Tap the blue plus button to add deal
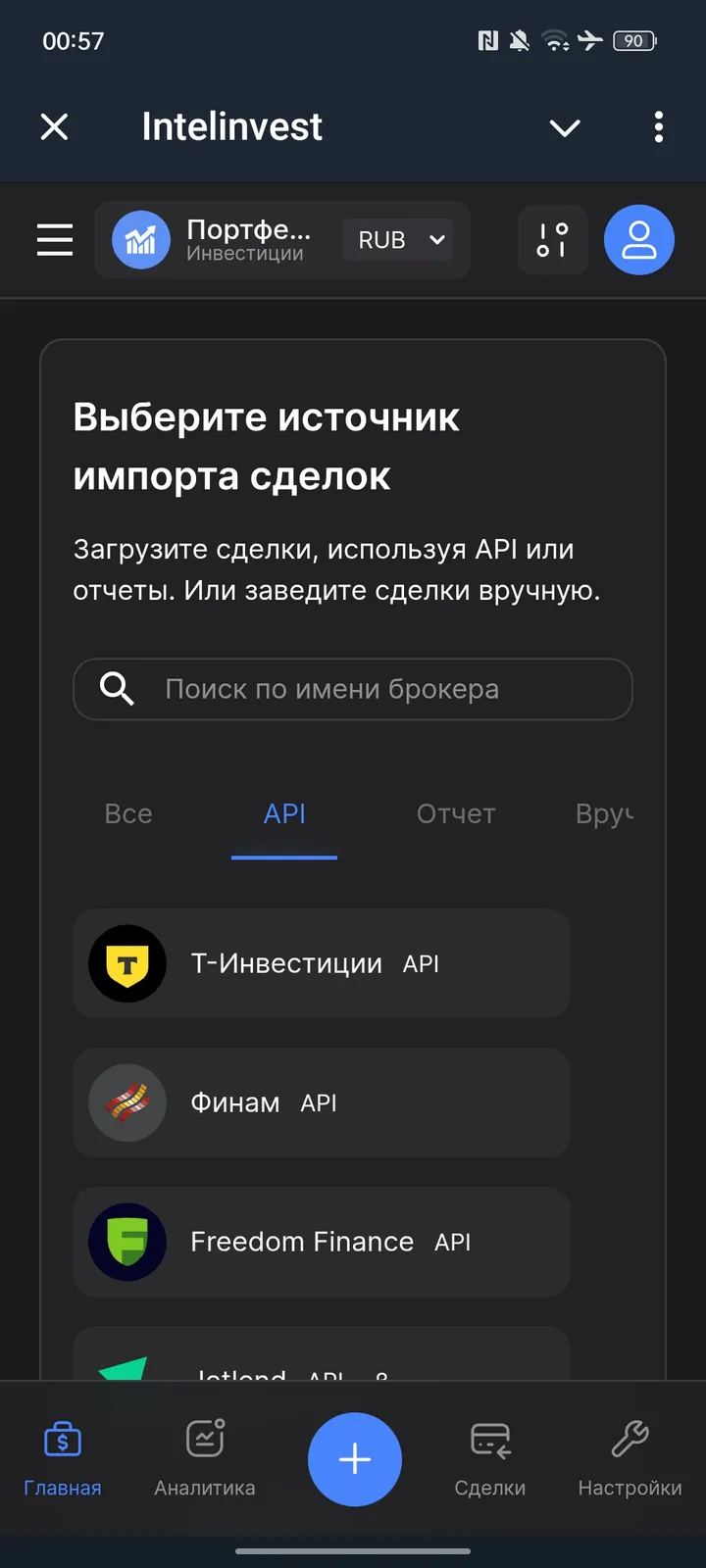The width and height of the screenshot is (706, 1568). [354, 1459]
